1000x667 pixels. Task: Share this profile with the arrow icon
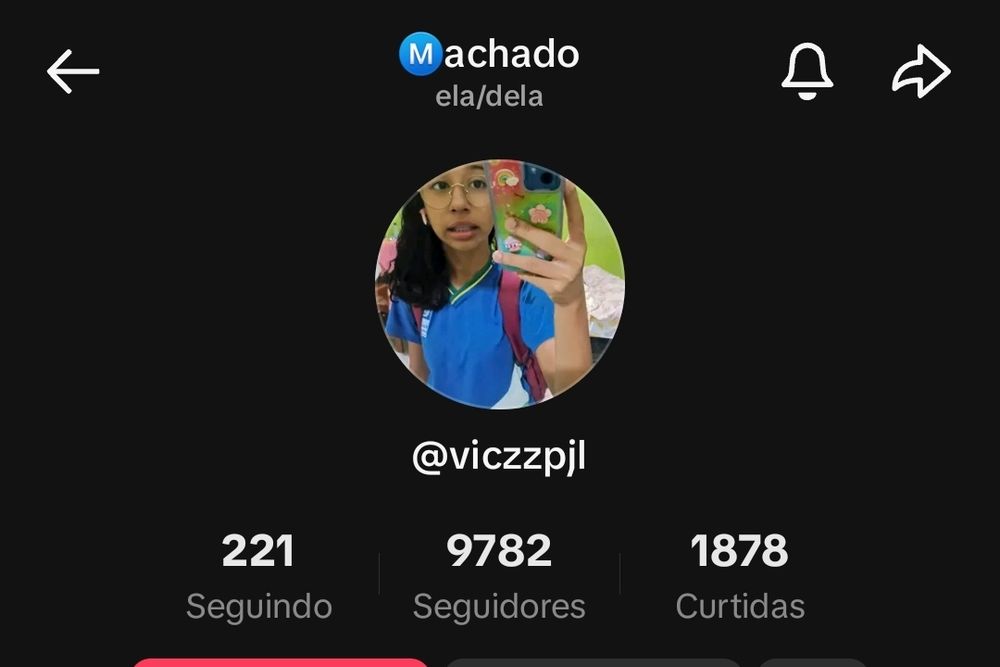920,72
